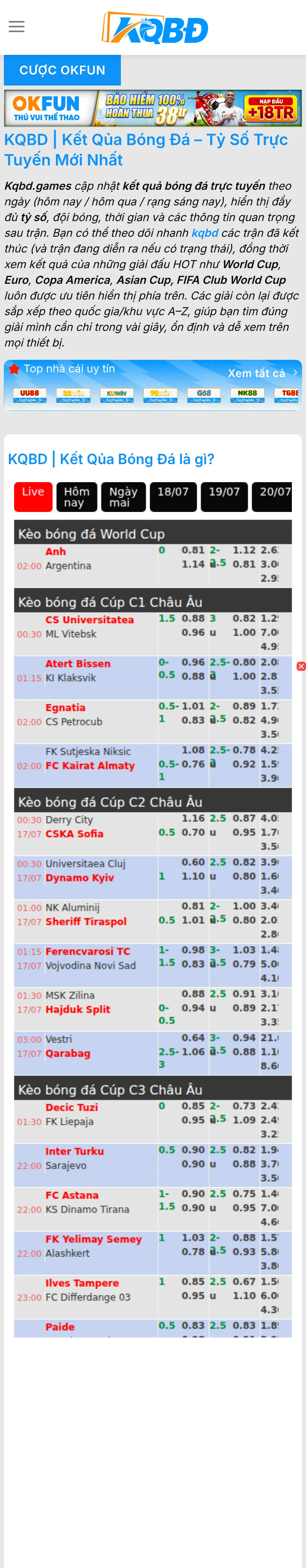
Task: Select the Live tab
Action: tap(33, 497)
